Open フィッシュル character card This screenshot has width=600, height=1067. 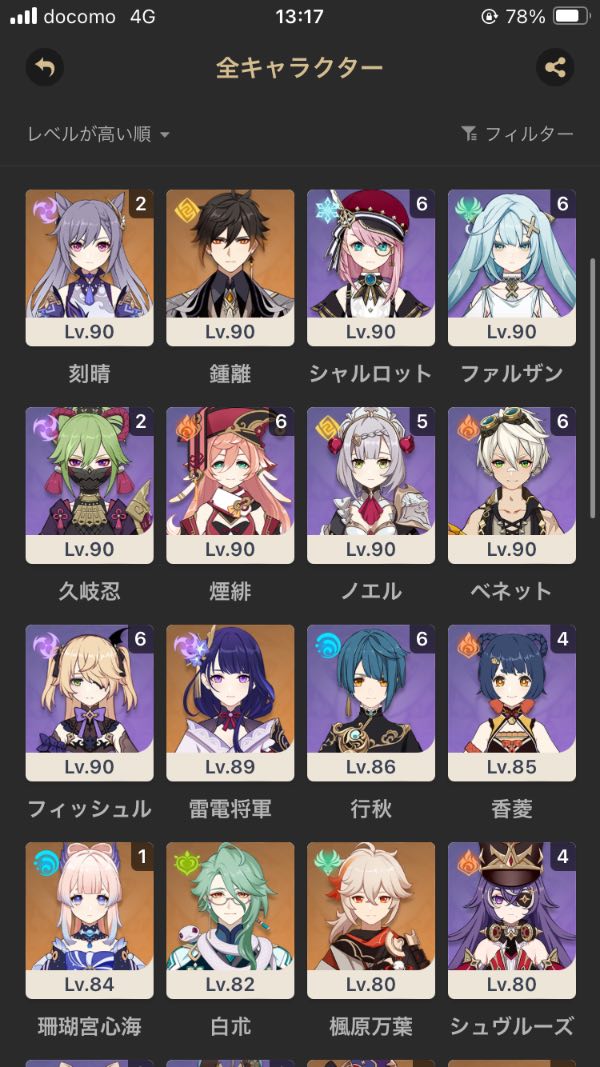point(89,702)
